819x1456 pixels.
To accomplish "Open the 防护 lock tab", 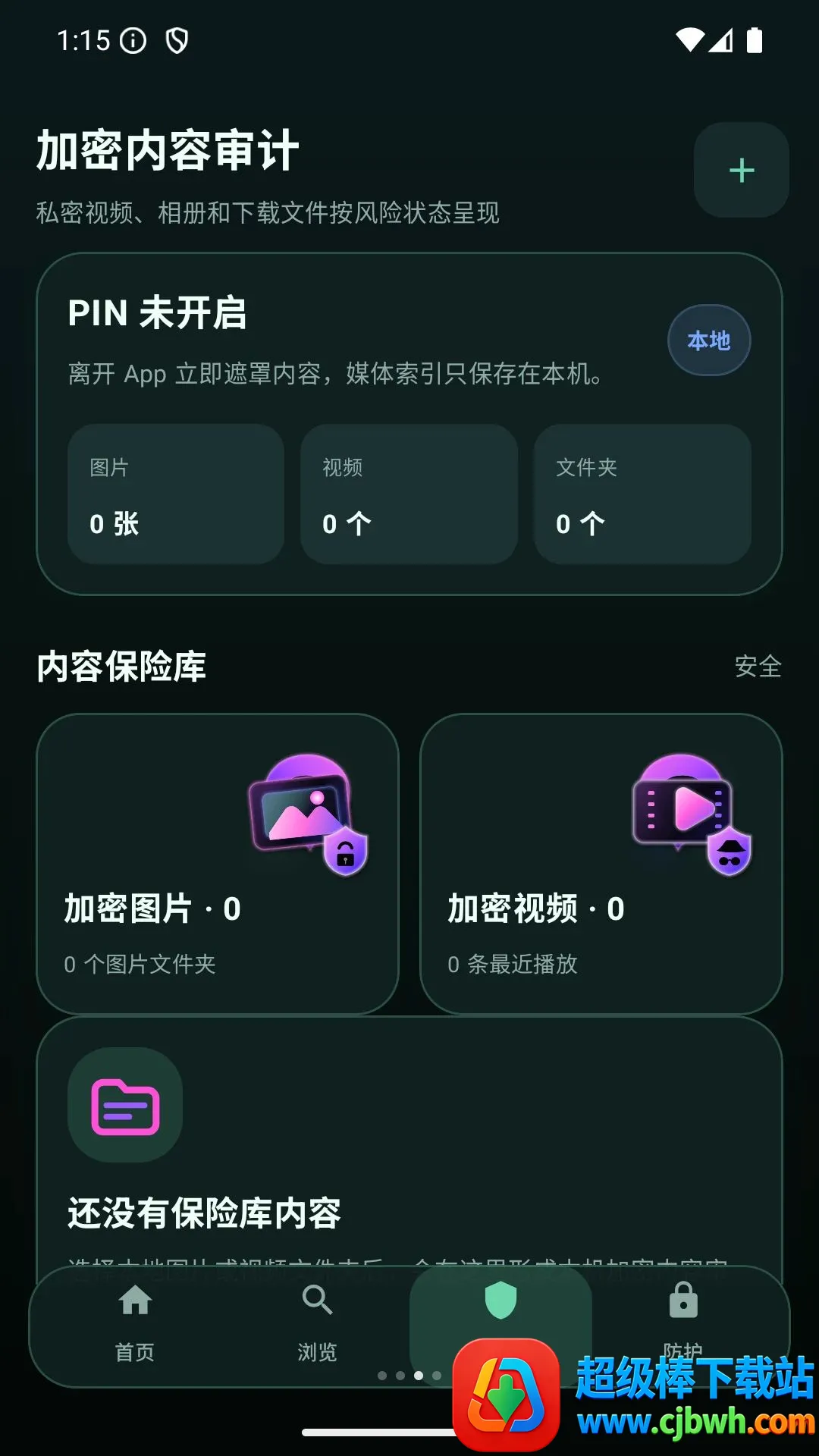I will 683,1323.
